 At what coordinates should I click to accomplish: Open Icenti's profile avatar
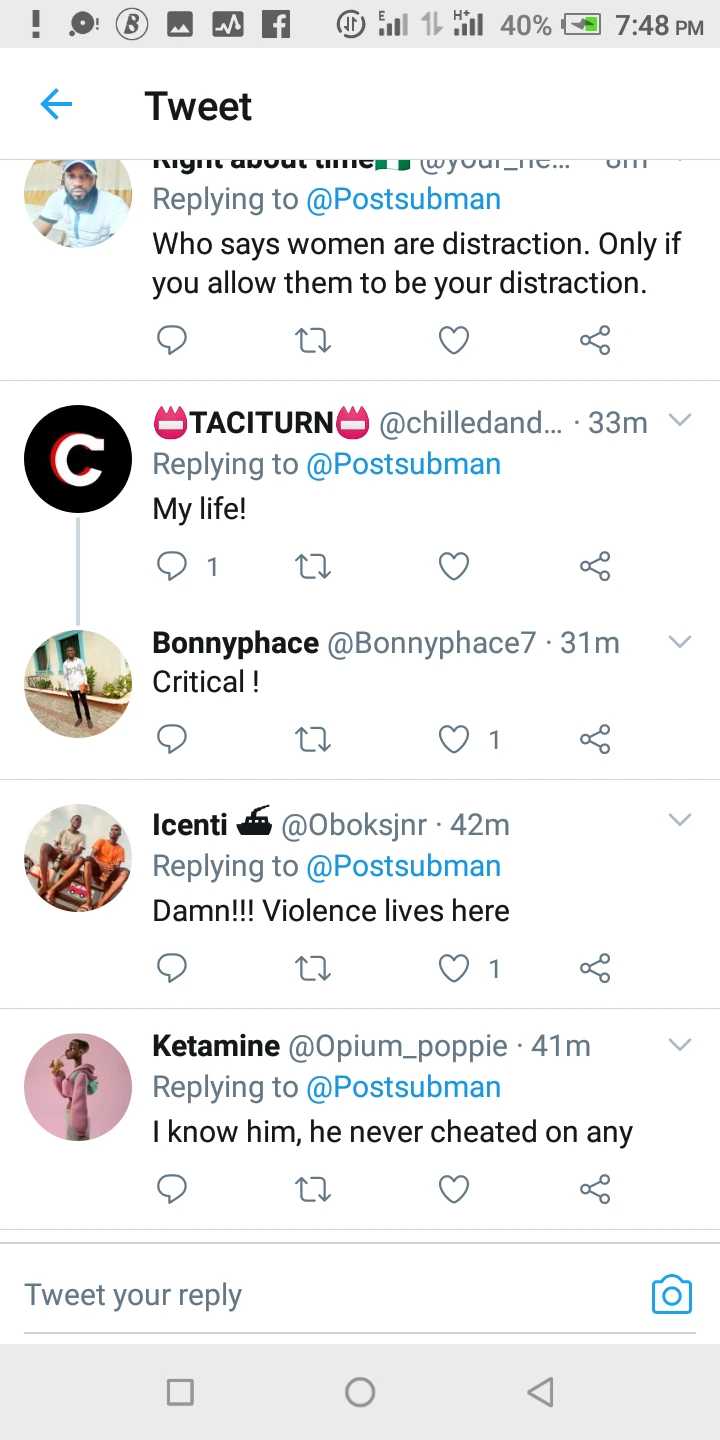(78, 857)
